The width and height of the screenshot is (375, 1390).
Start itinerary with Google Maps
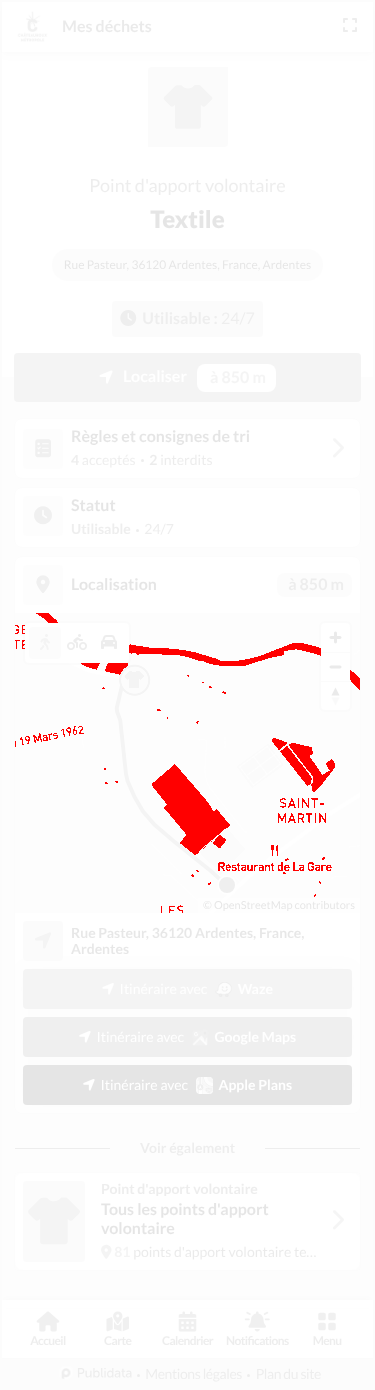coord(187,1037)
